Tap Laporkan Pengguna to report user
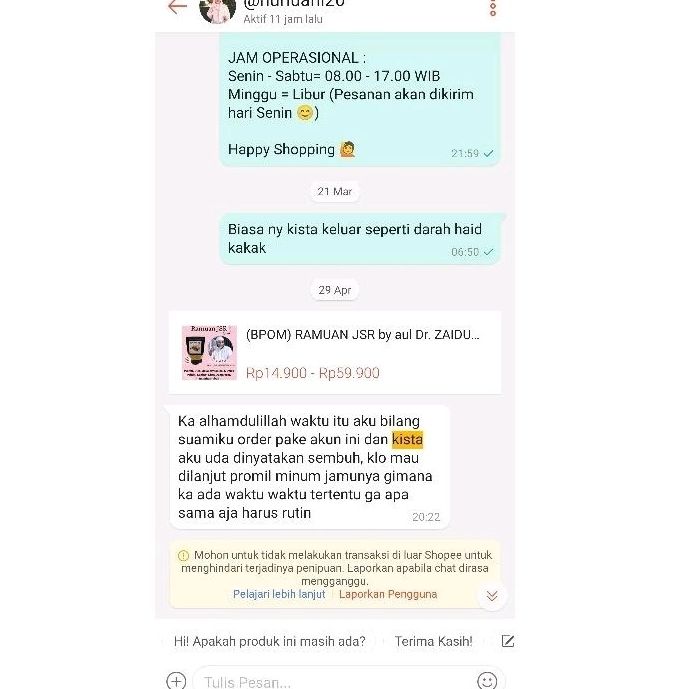Image resolution: width=689 pixels, height=689 pixels. (388, 594)
